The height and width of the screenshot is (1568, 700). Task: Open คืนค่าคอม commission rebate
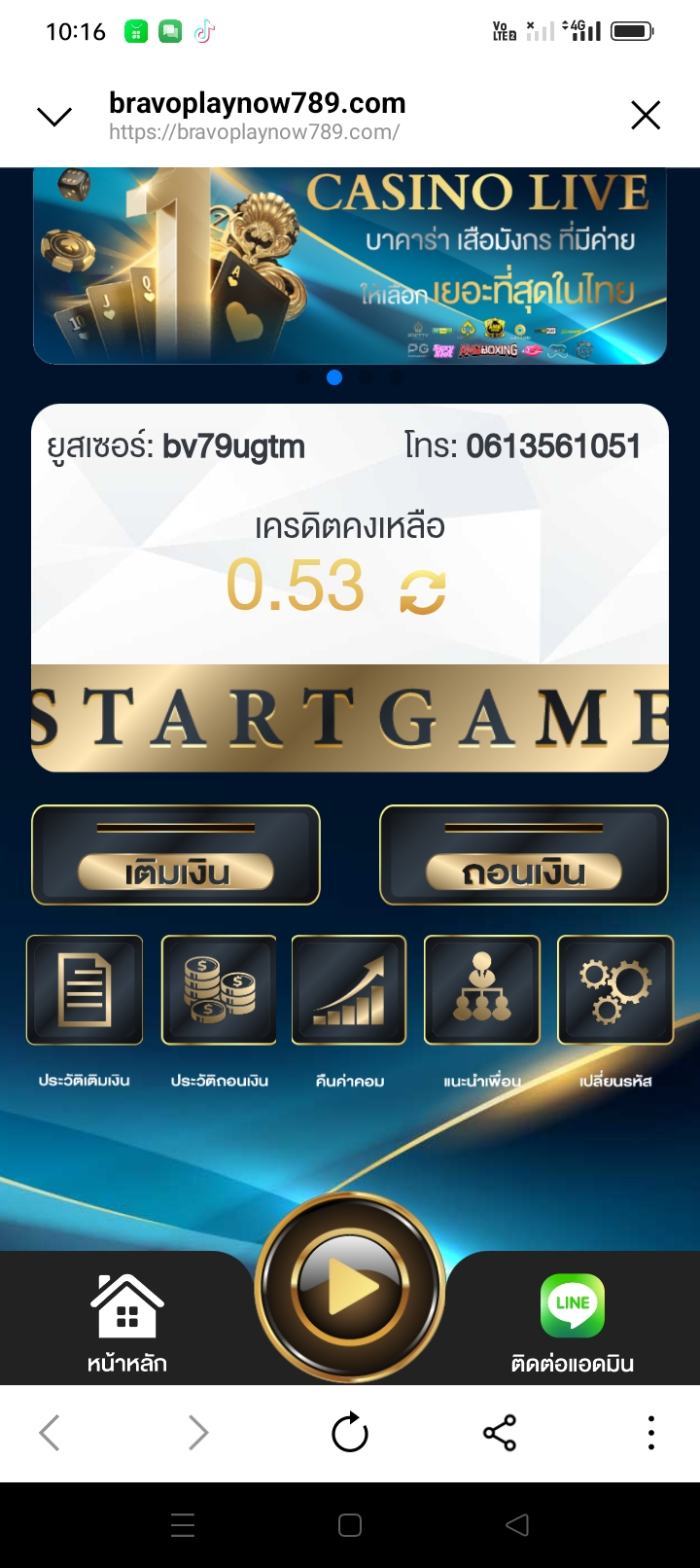point(349,991)
